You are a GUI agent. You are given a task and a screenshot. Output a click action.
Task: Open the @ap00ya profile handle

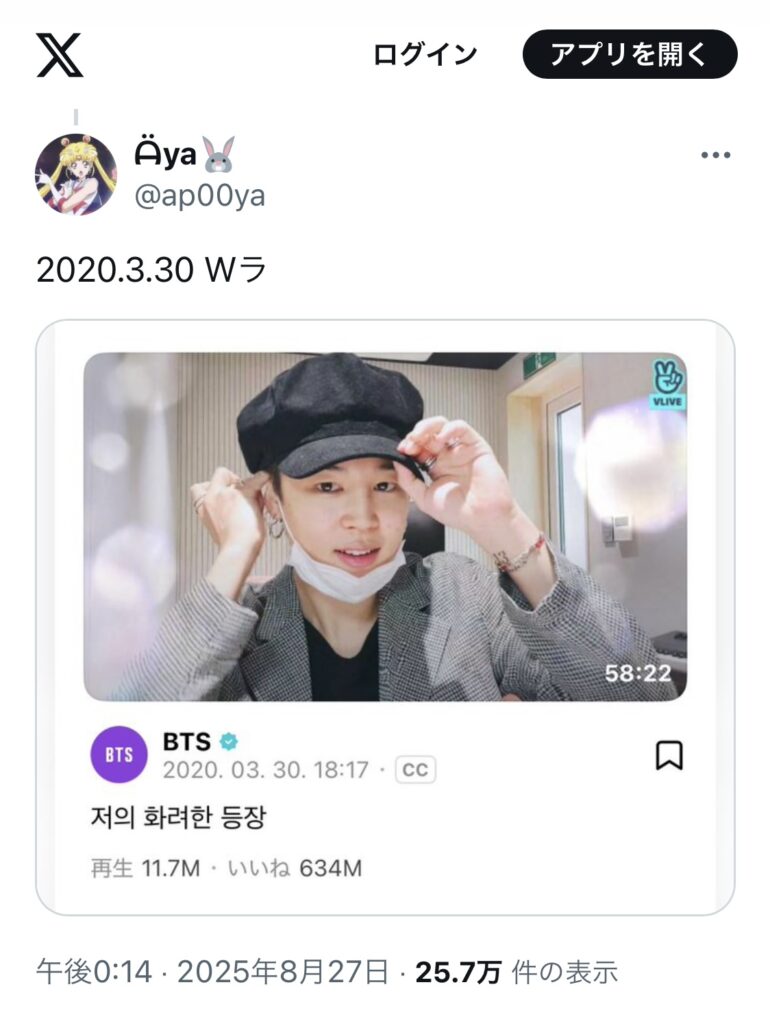pyautogui.click(x=199, y=195)
